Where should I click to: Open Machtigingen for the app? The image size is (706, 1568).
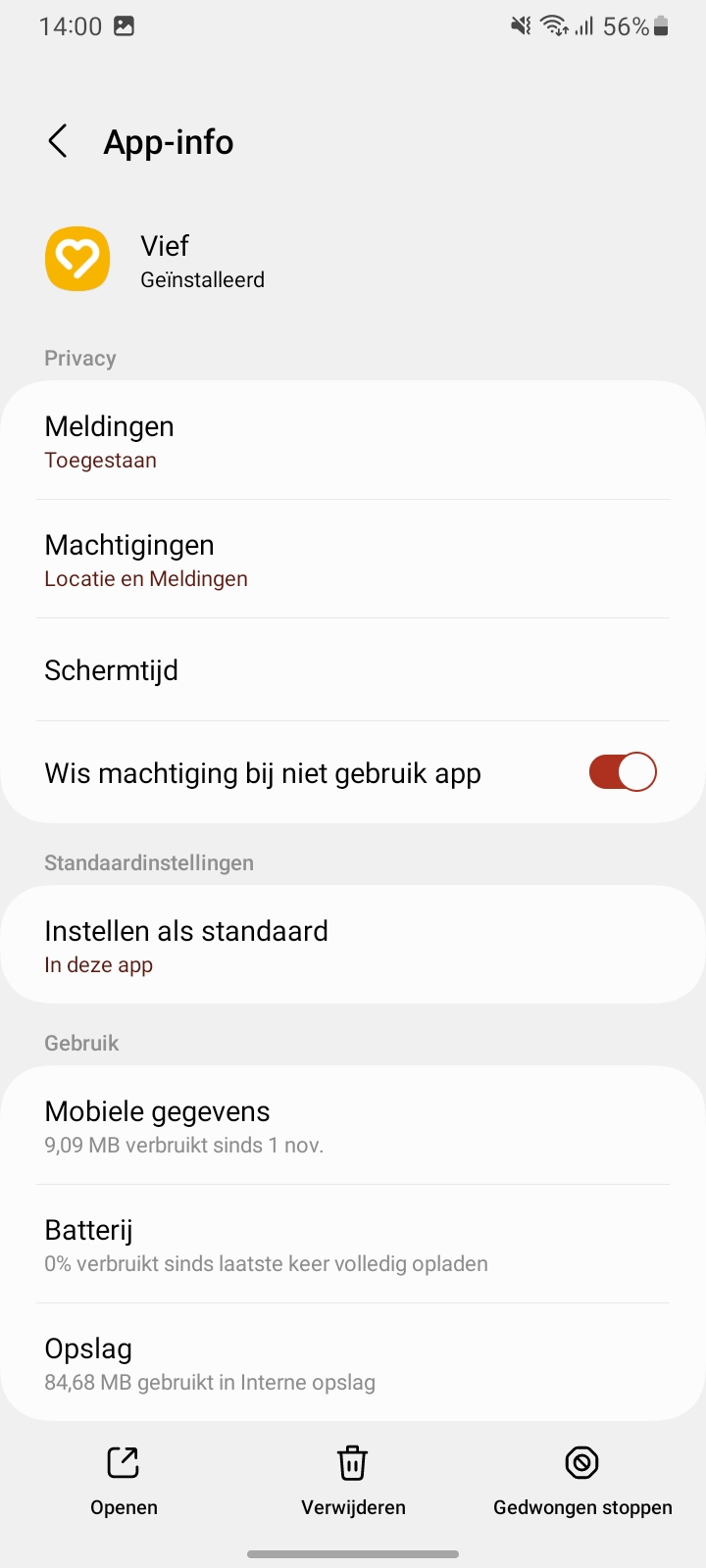point(353,560)
